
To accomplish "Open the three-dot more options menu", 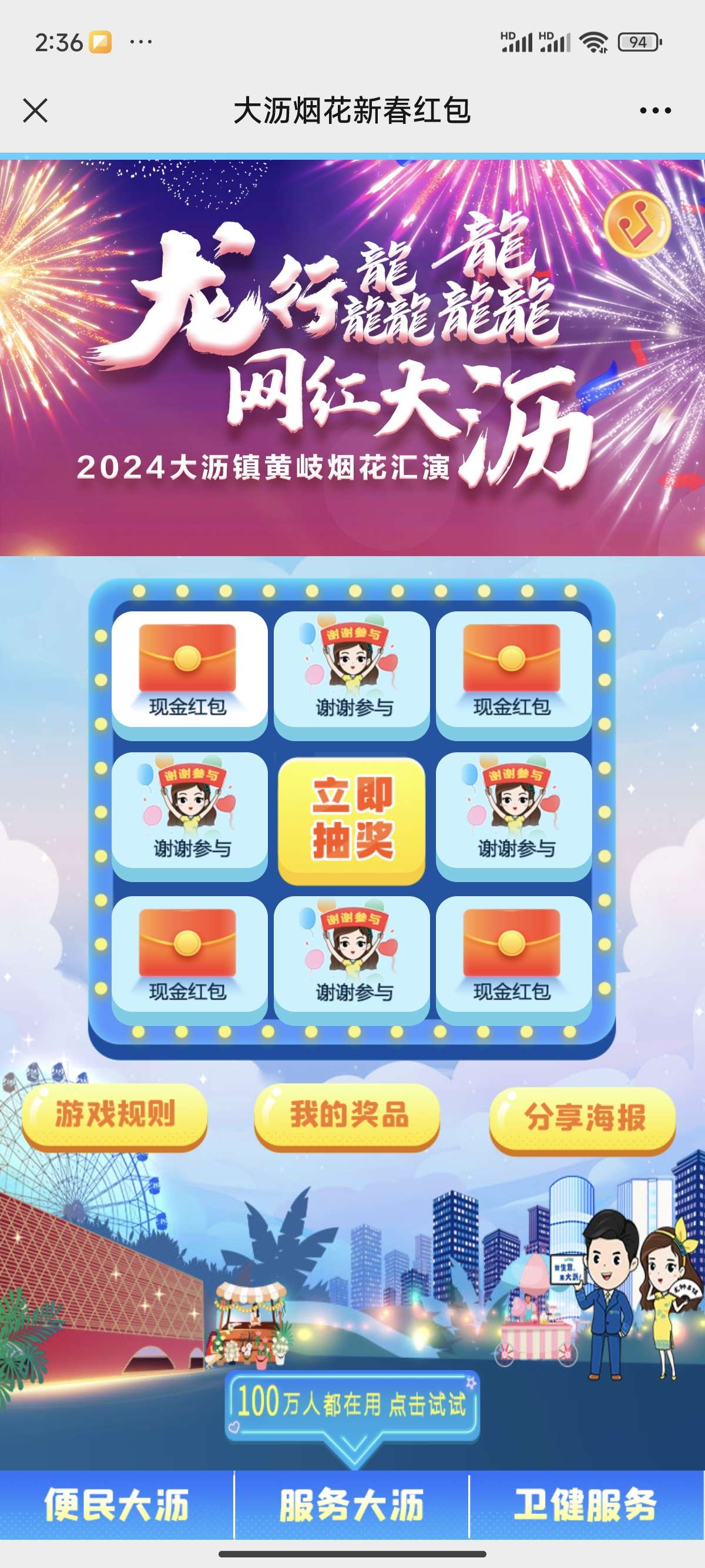I will 655,111.
